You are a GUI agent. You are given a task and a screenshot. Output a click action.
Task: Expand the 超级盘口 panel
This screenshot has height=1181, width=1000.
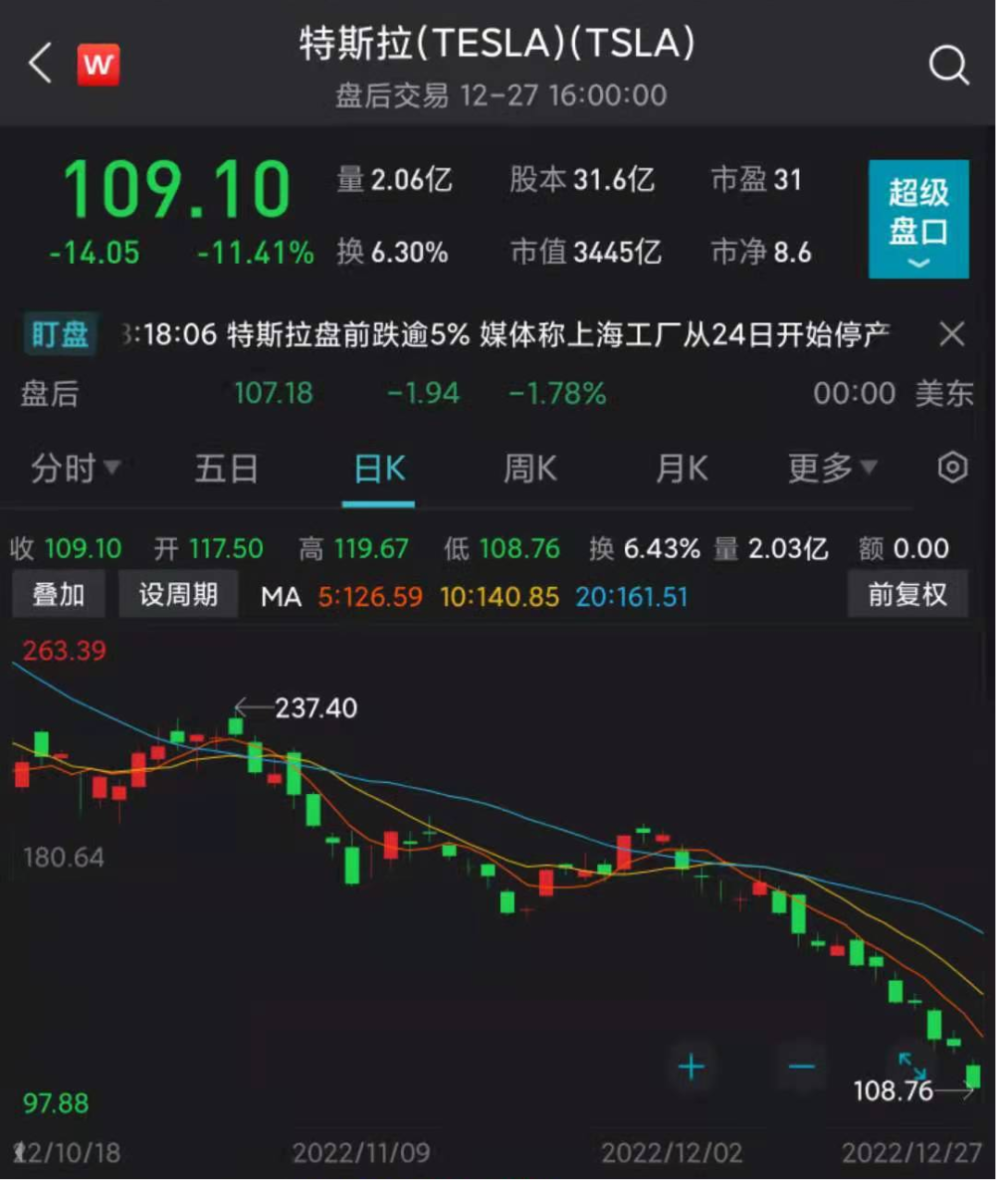tap(918, 219)
